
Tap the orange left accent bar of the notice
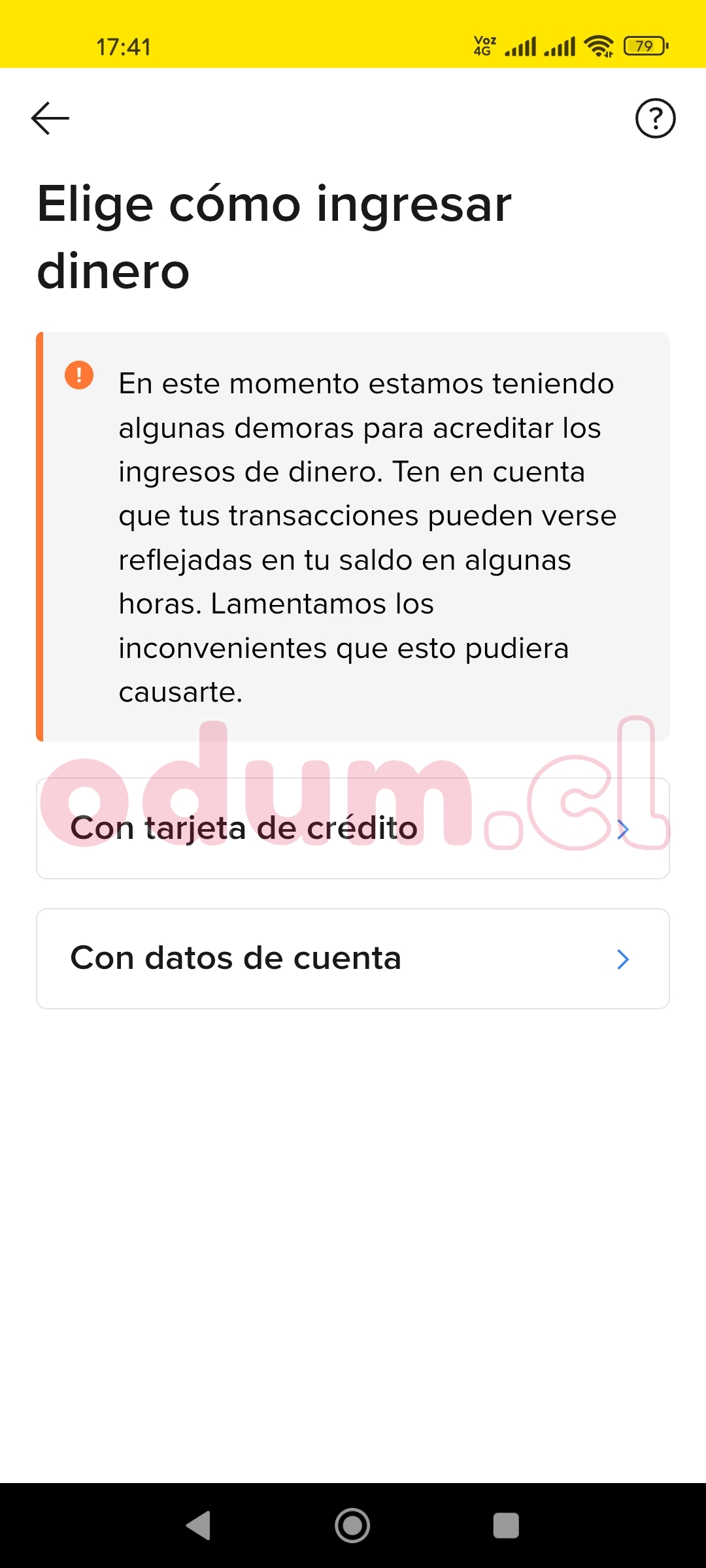point(41,536)
